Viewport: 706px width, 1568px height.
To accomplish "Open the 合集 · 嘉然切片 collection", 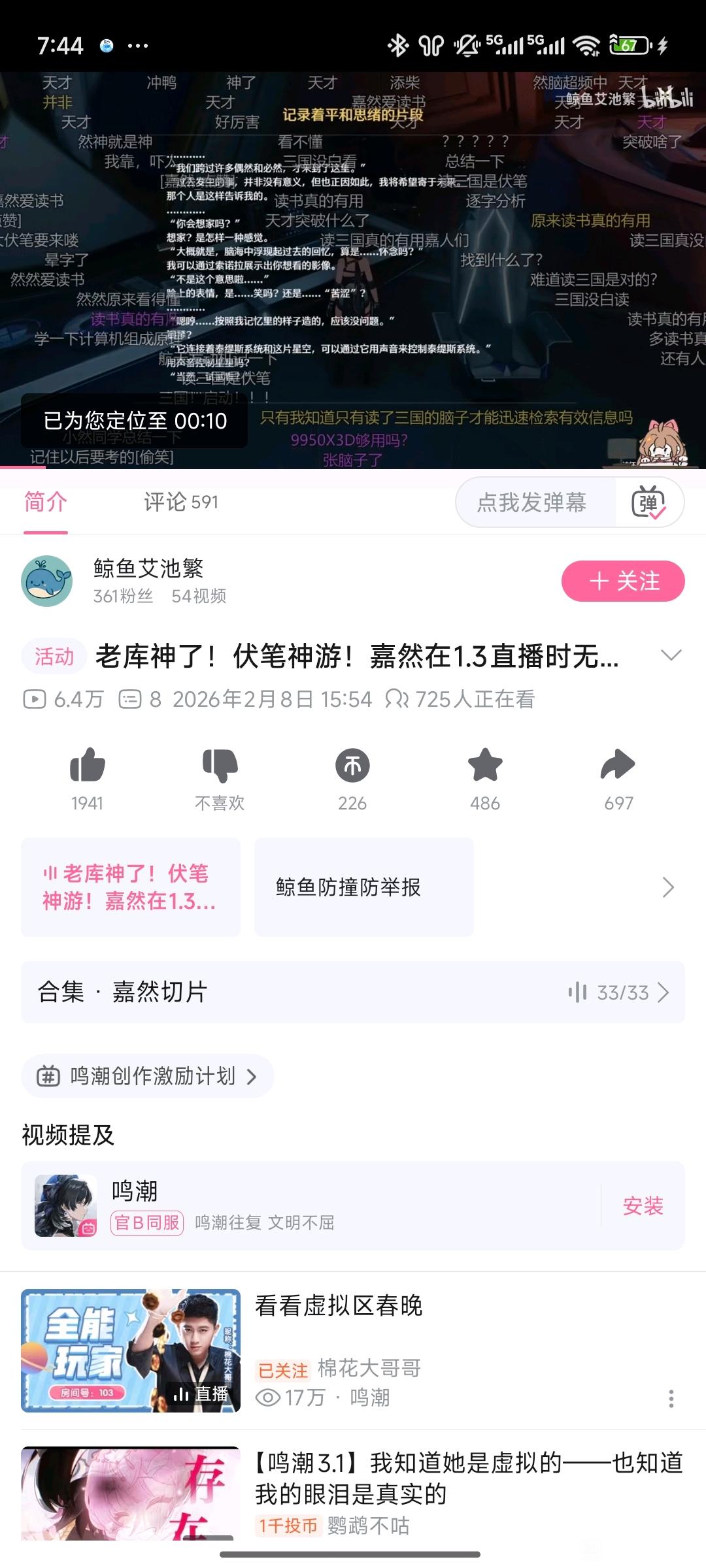I will (353, 992).
